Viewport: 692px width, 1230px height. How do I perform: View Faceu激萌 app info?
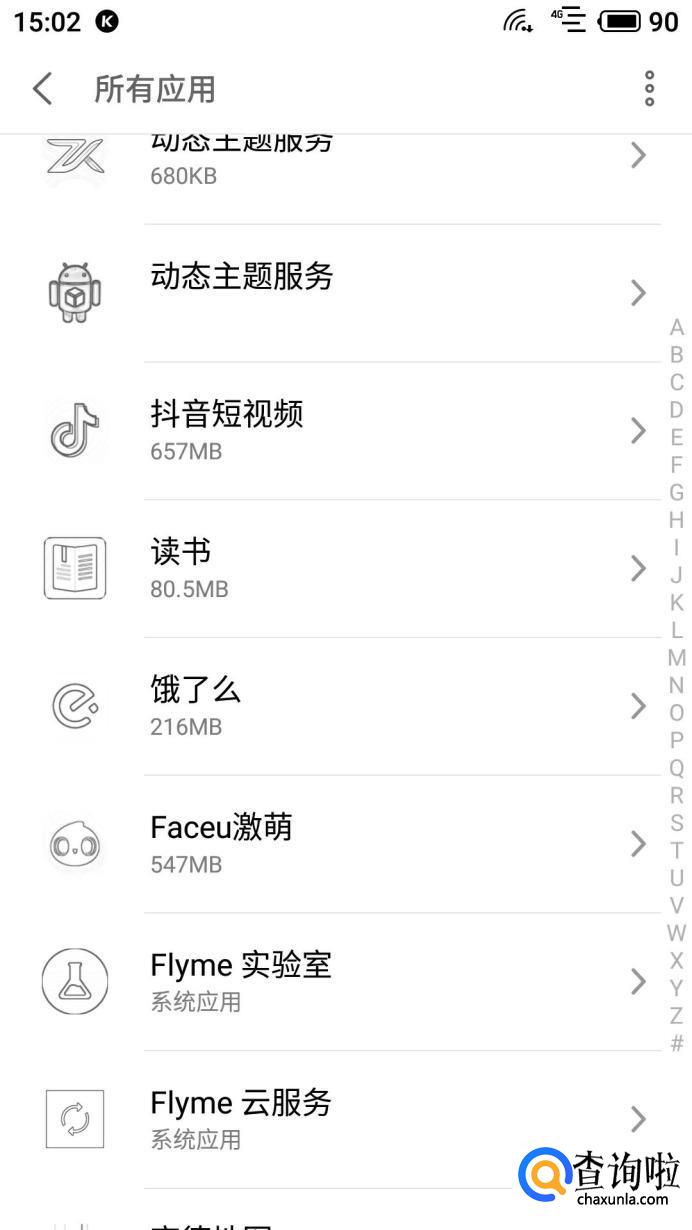pos(400,844)
